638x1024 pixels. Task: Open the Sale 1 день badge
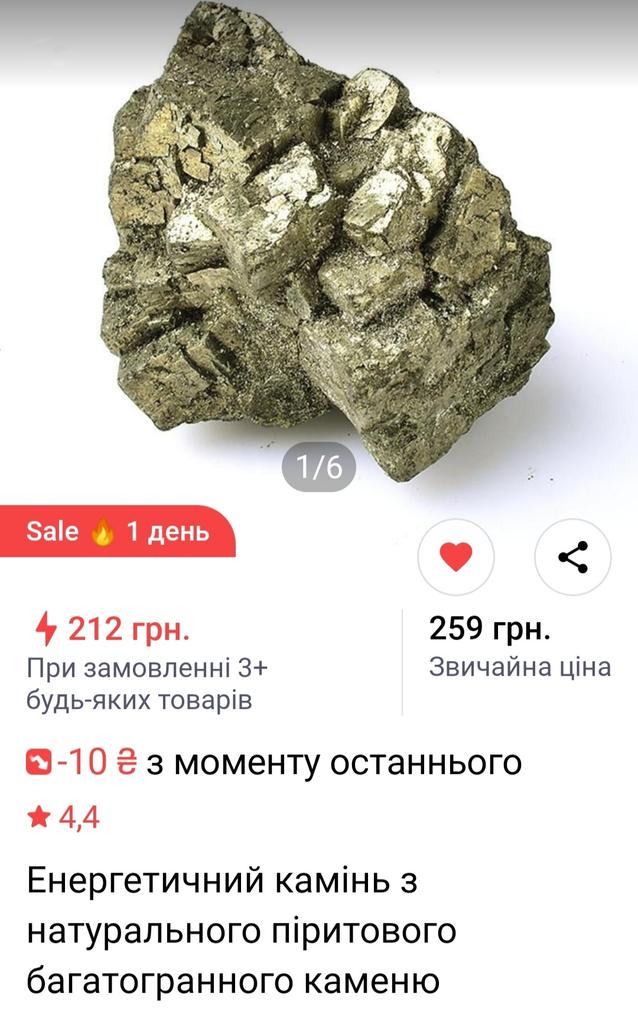(117, 531)
